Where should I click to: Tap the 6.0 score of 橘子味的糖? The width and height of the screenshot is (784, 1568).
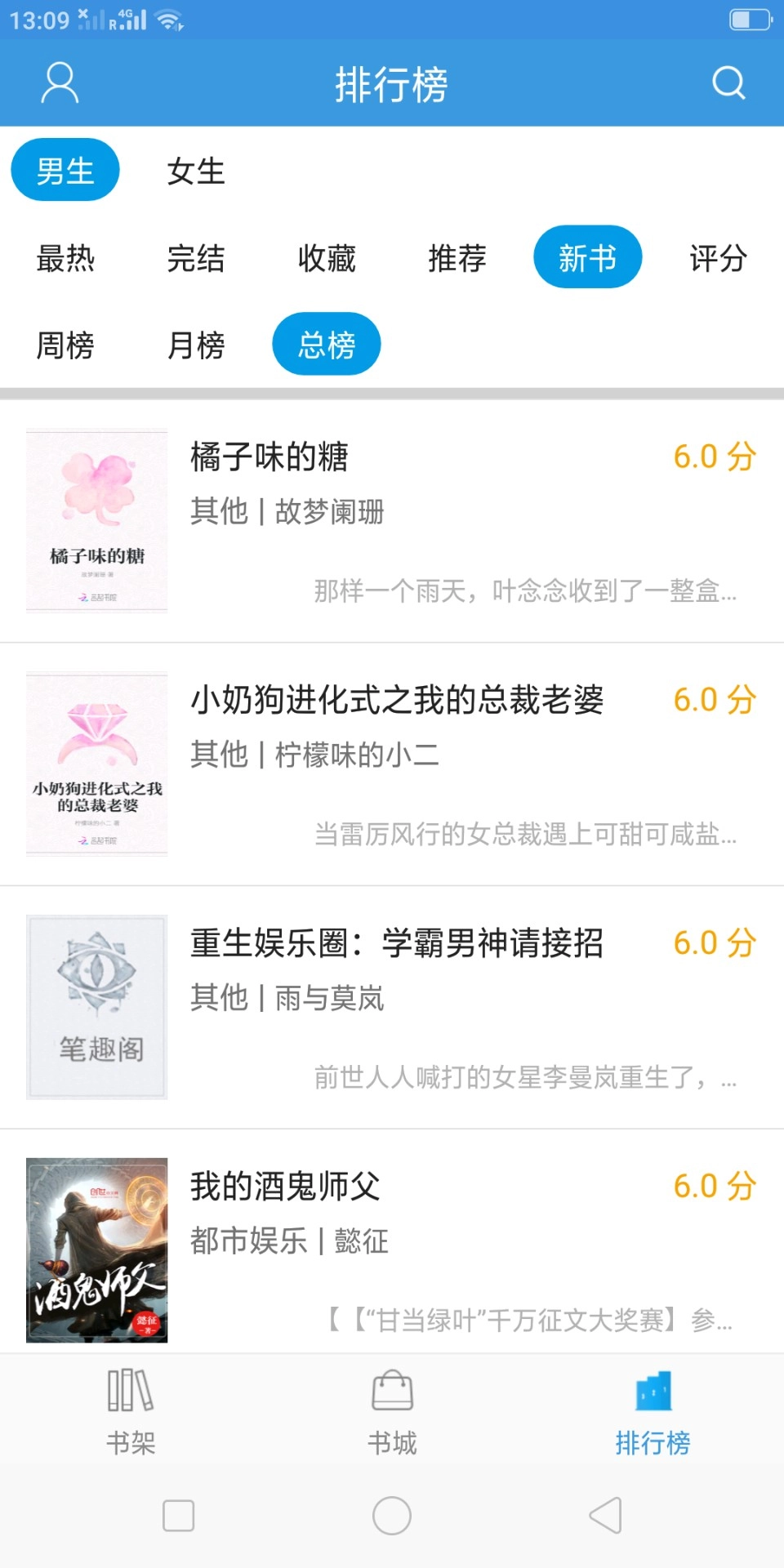click(712, 457)
